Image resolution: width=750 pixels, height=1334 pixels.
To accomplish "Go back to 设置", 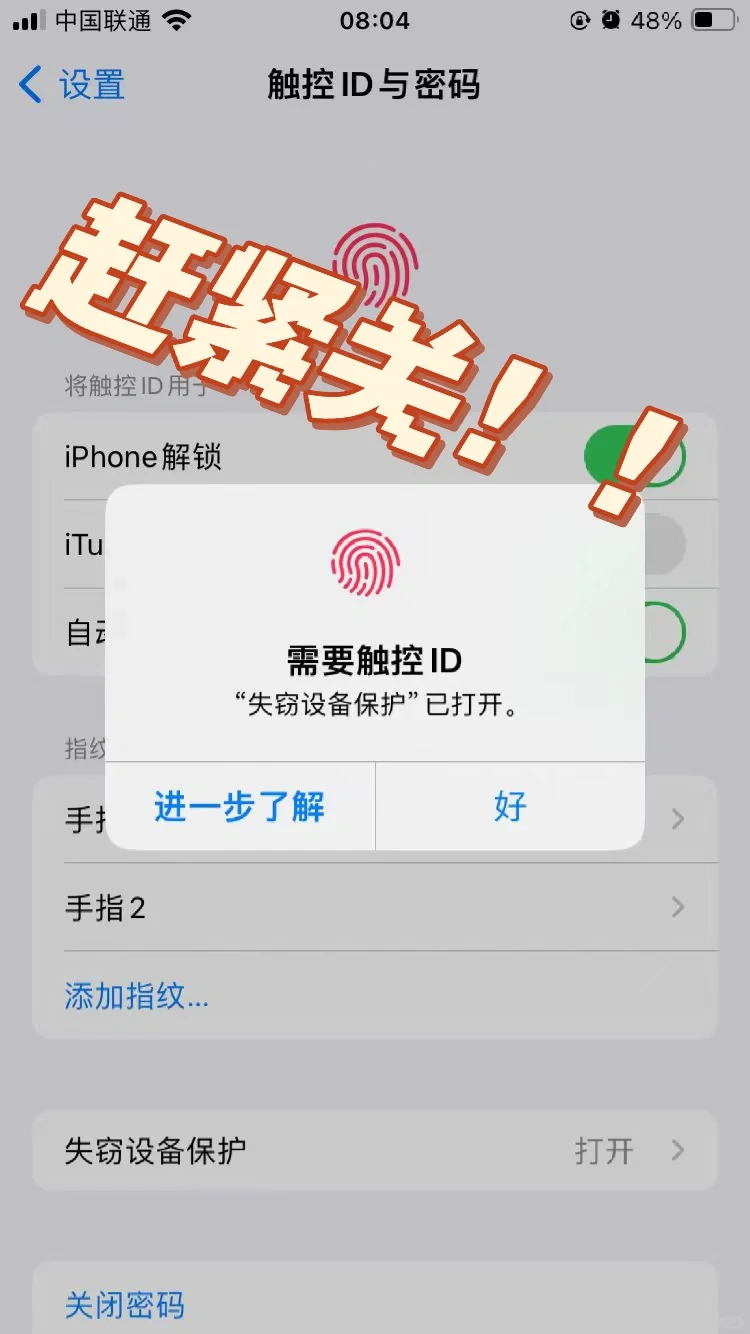I will [x=72, y=85].
